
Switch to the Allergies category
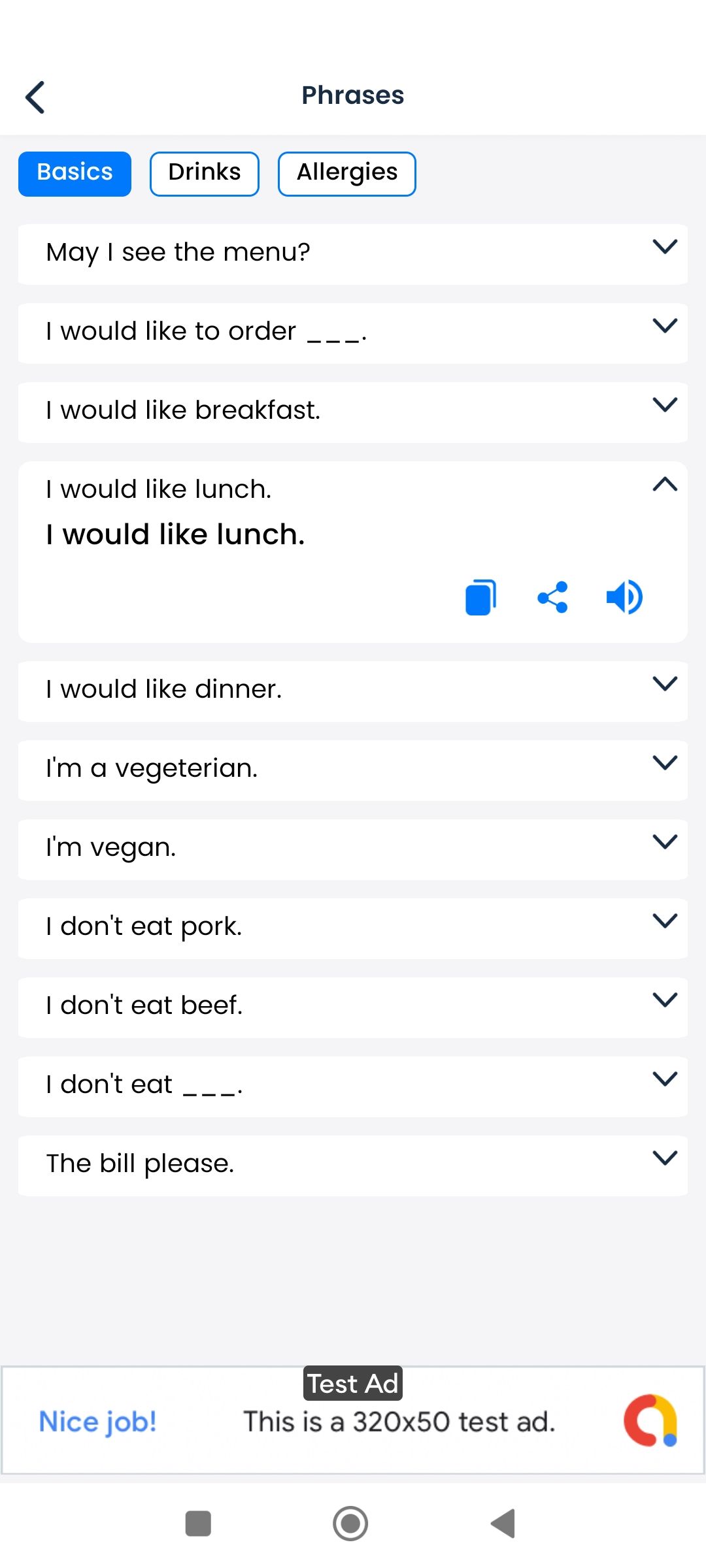pos(346,174)
